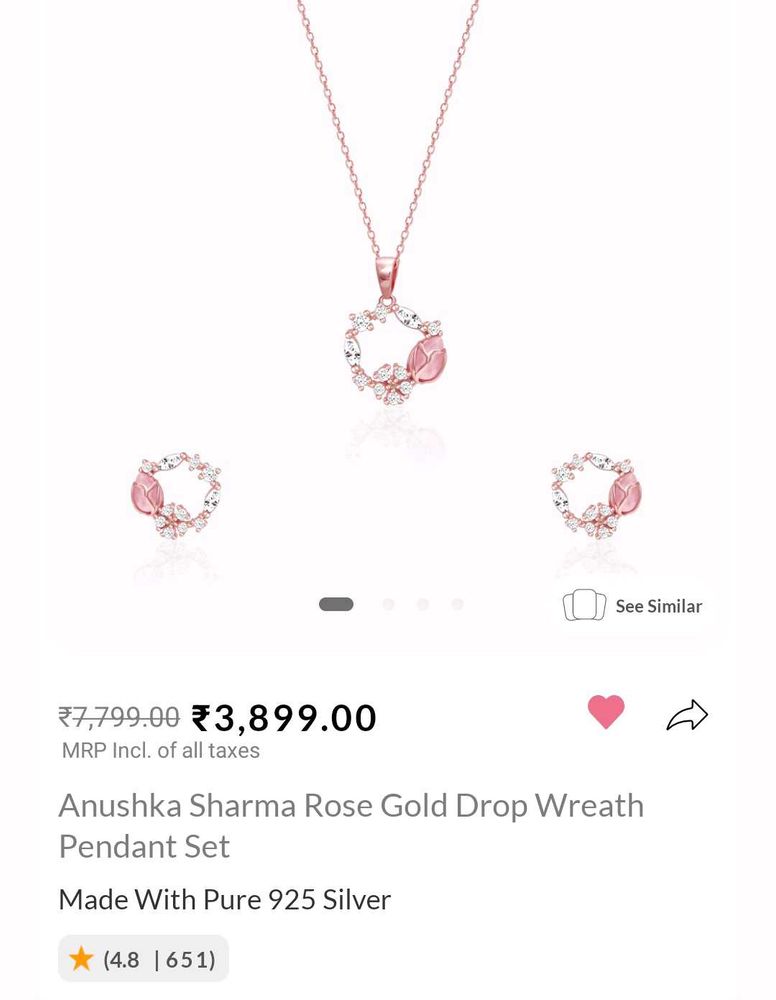Share this pendant set
The height and width of the screenshot is (1000, 776).
[687, 715]
